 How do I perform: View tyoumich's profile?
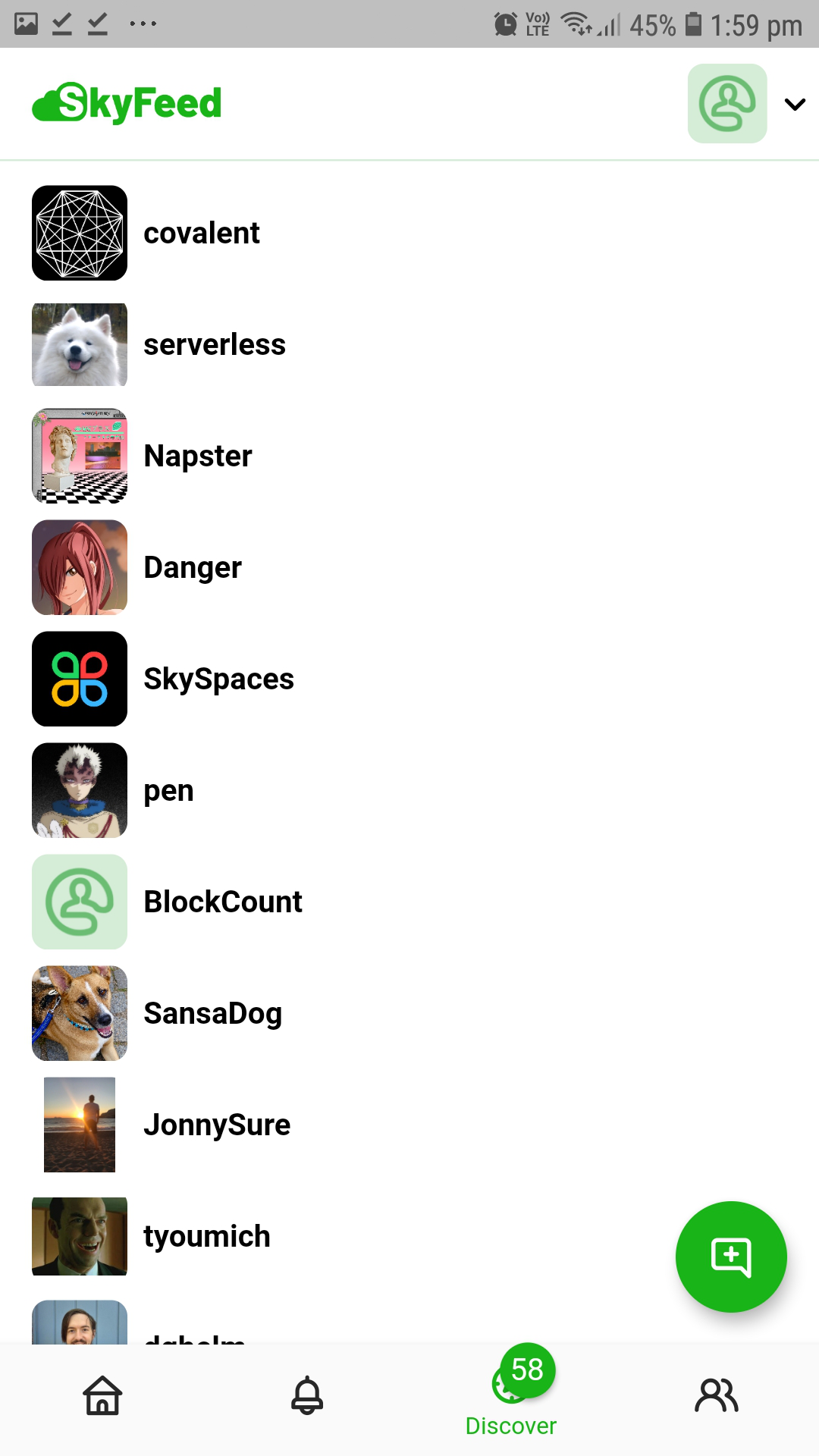click(x=206, y=1236)
